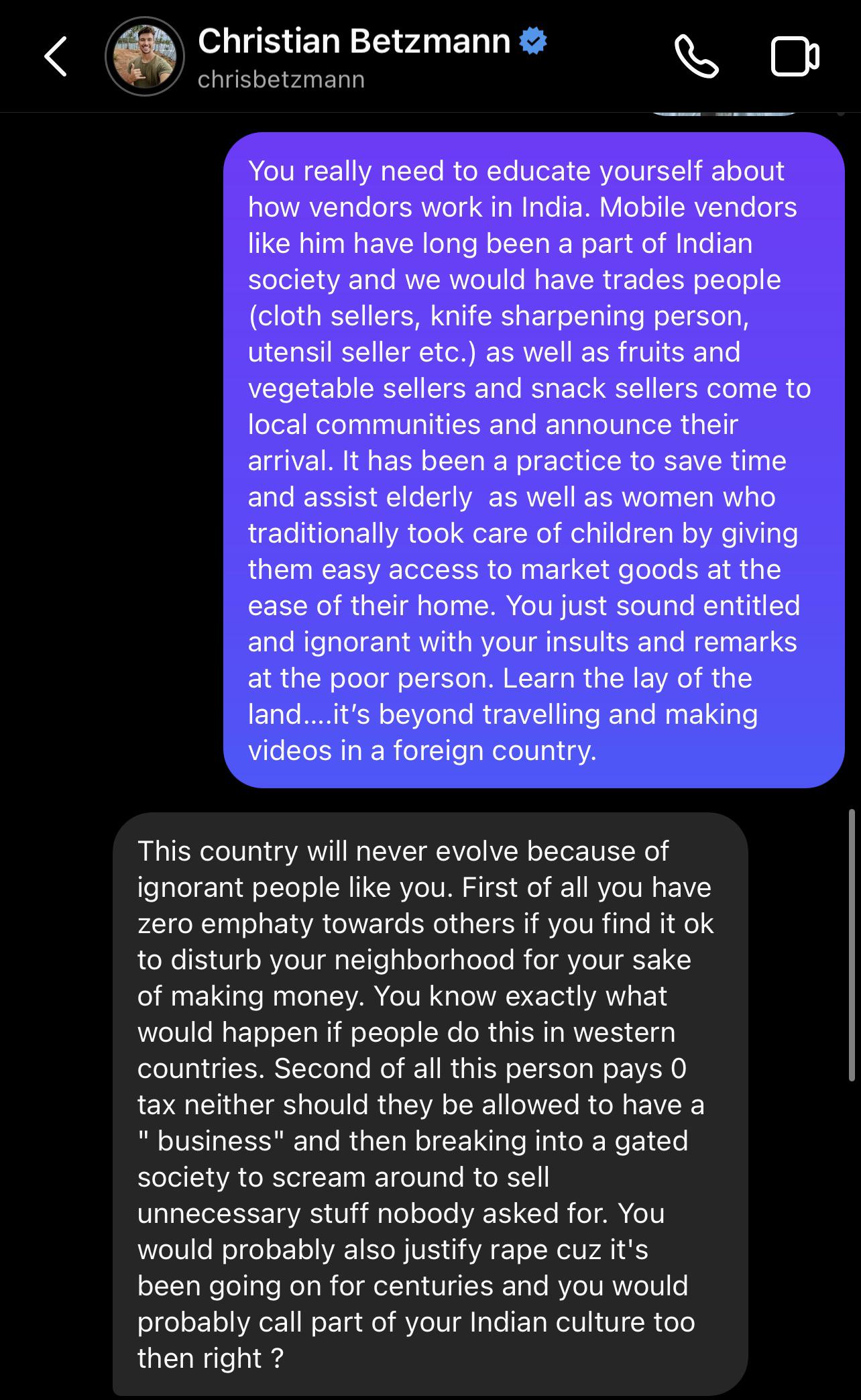Go back to the inbox
The width and height of the screenshot is (861, 1400).
56,57
